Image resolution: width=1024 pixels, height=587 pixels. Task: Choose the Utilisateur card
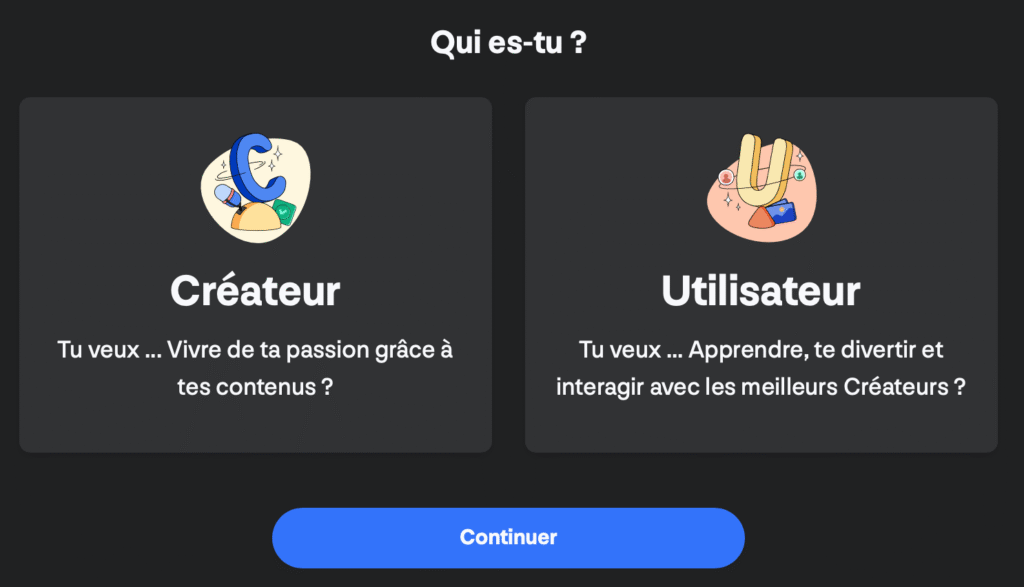(x=761, y=275)
